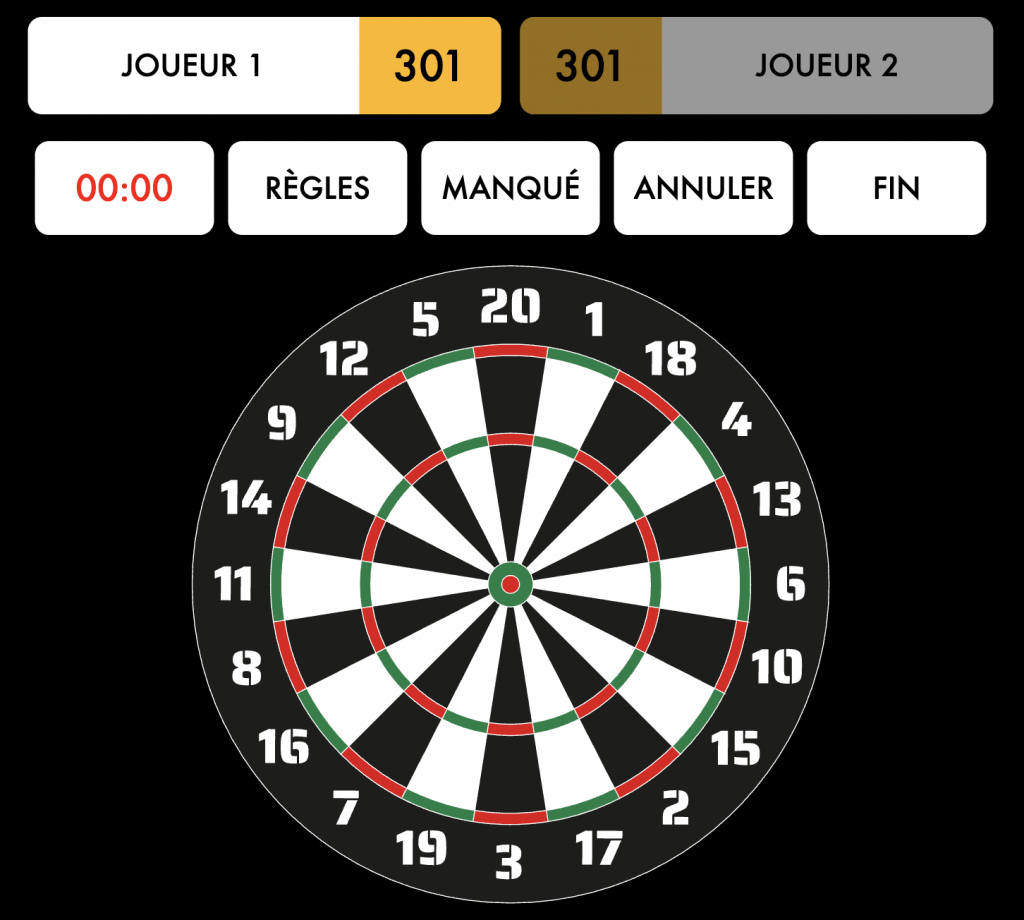Record a missed throw with MANQUÉ
Screen dimensions: 1024x920
pyautogui.click(x=510, y=188)
